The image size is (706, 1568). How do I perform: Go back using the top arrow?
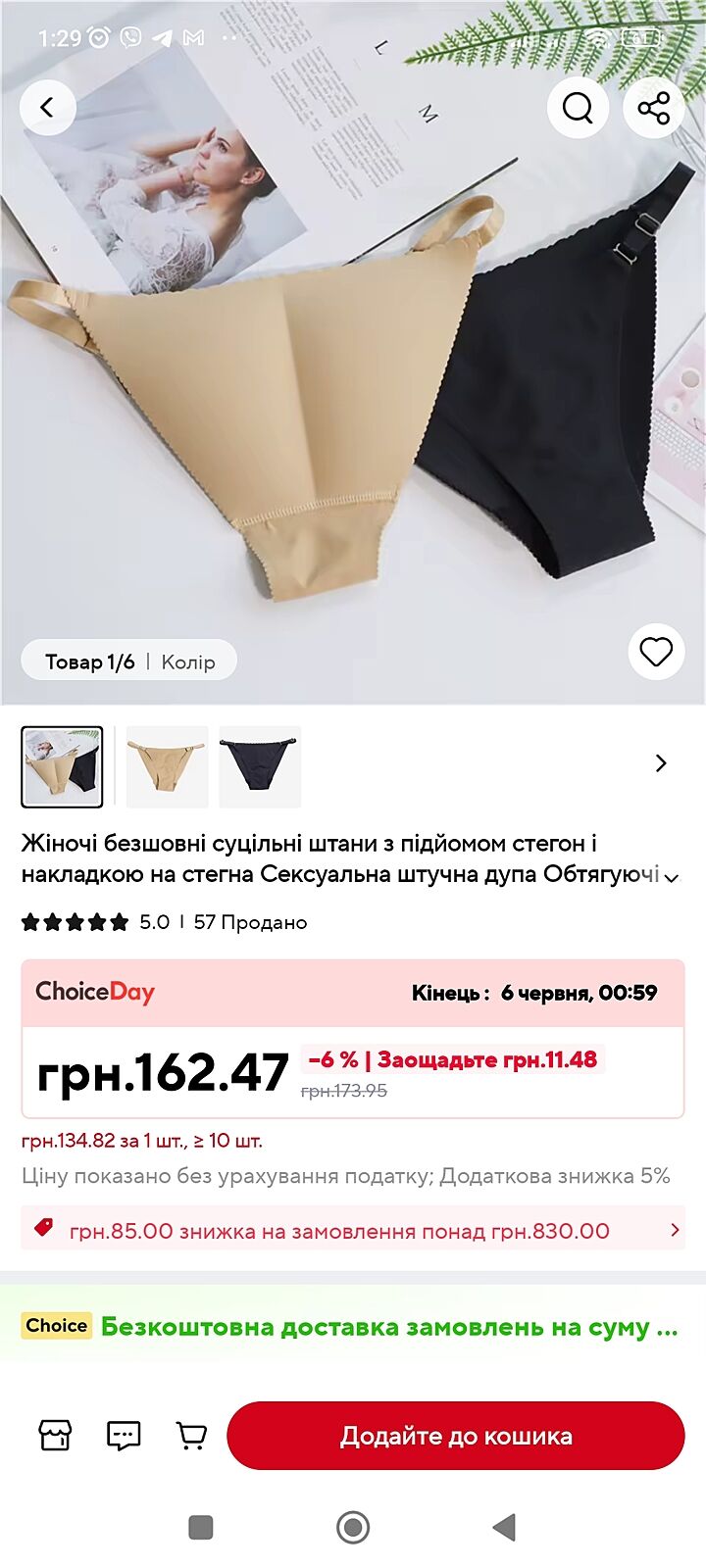pyautogui.click(x=47, y=108)
